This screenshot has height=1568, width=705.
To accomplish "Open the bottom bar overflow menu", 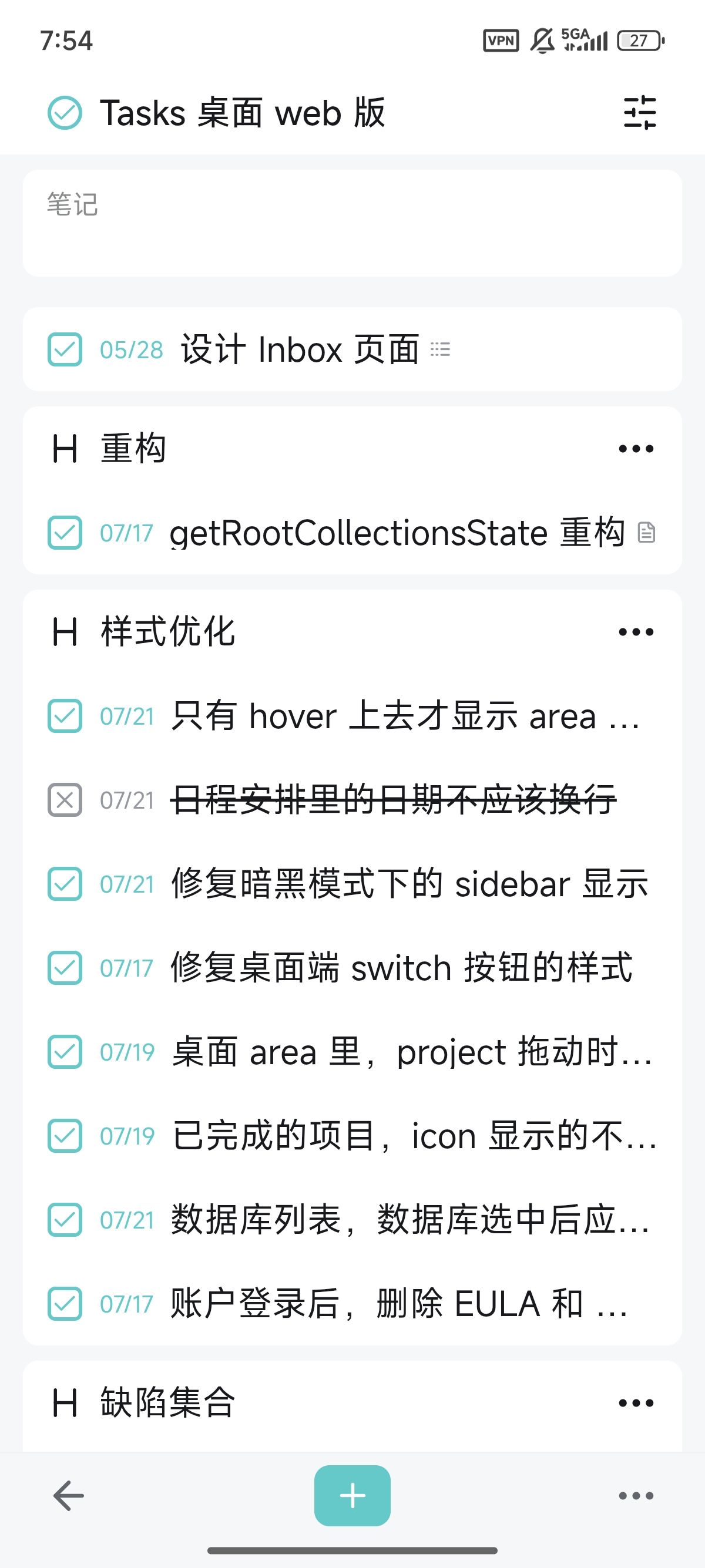I will [x=636, y=1496].
